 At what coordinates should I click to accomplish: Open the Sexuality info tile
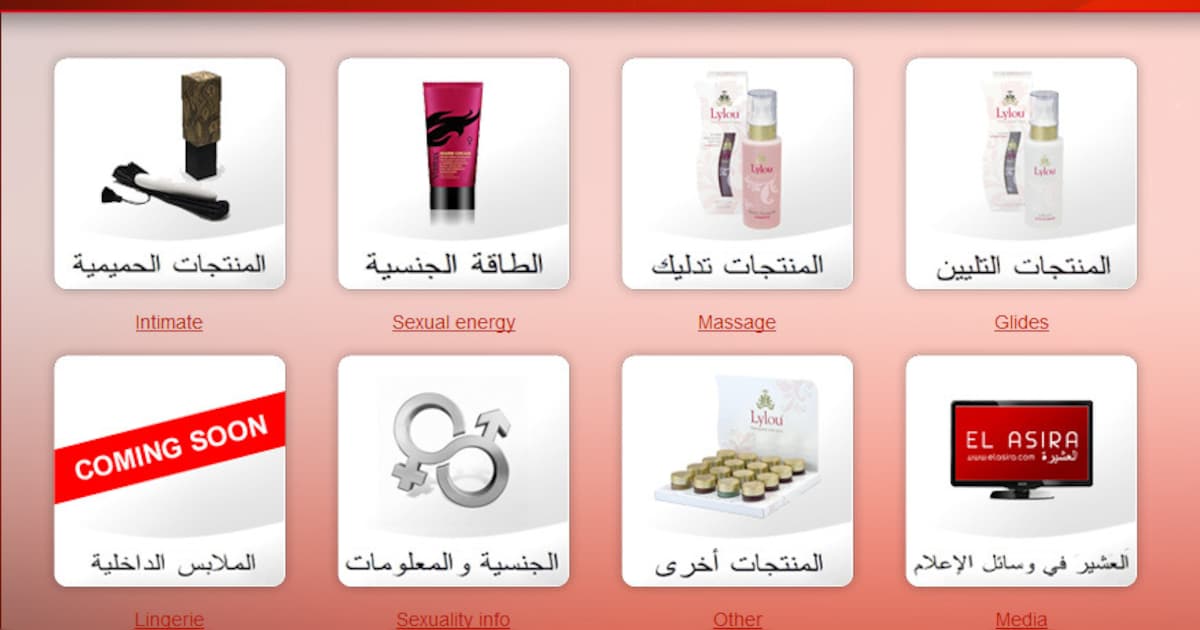[453, 470]
